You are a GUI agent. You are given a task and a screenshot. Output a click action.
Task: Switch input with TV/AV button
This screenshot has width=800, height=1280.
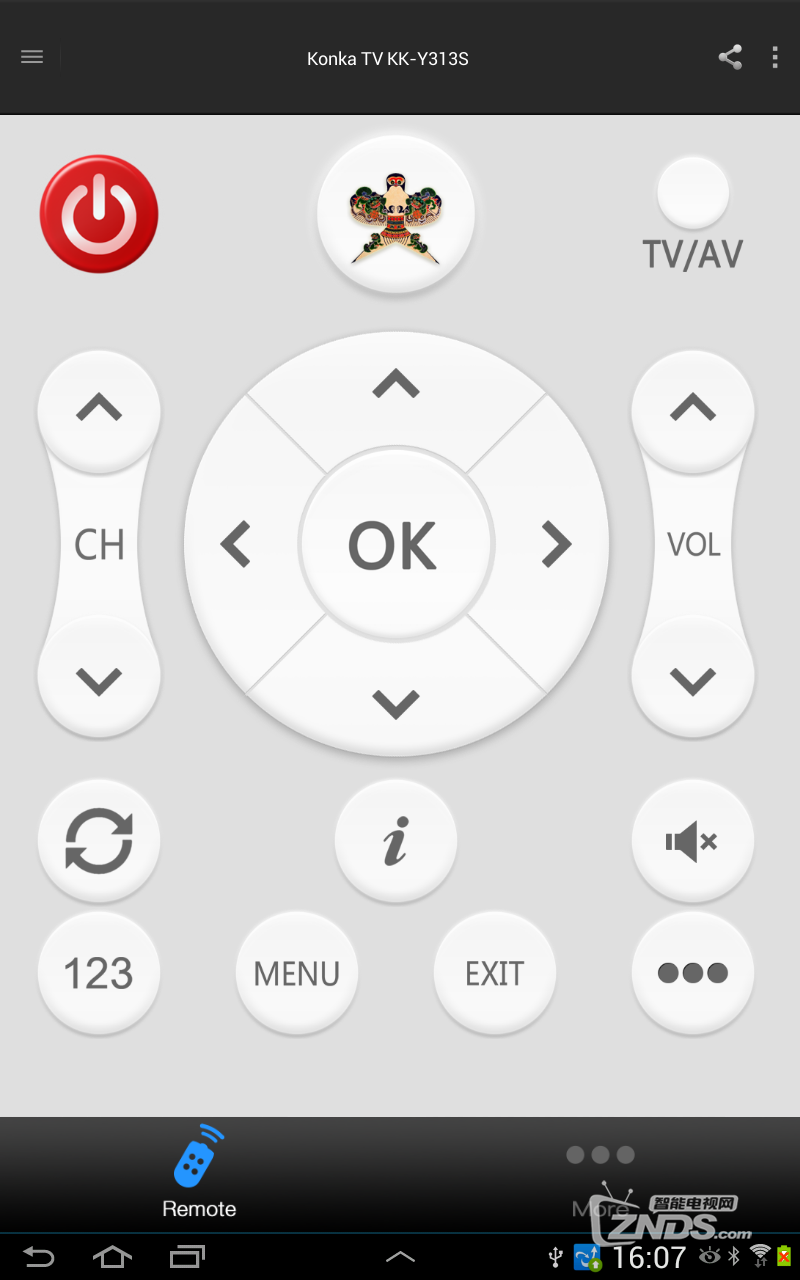coord(693,193)
